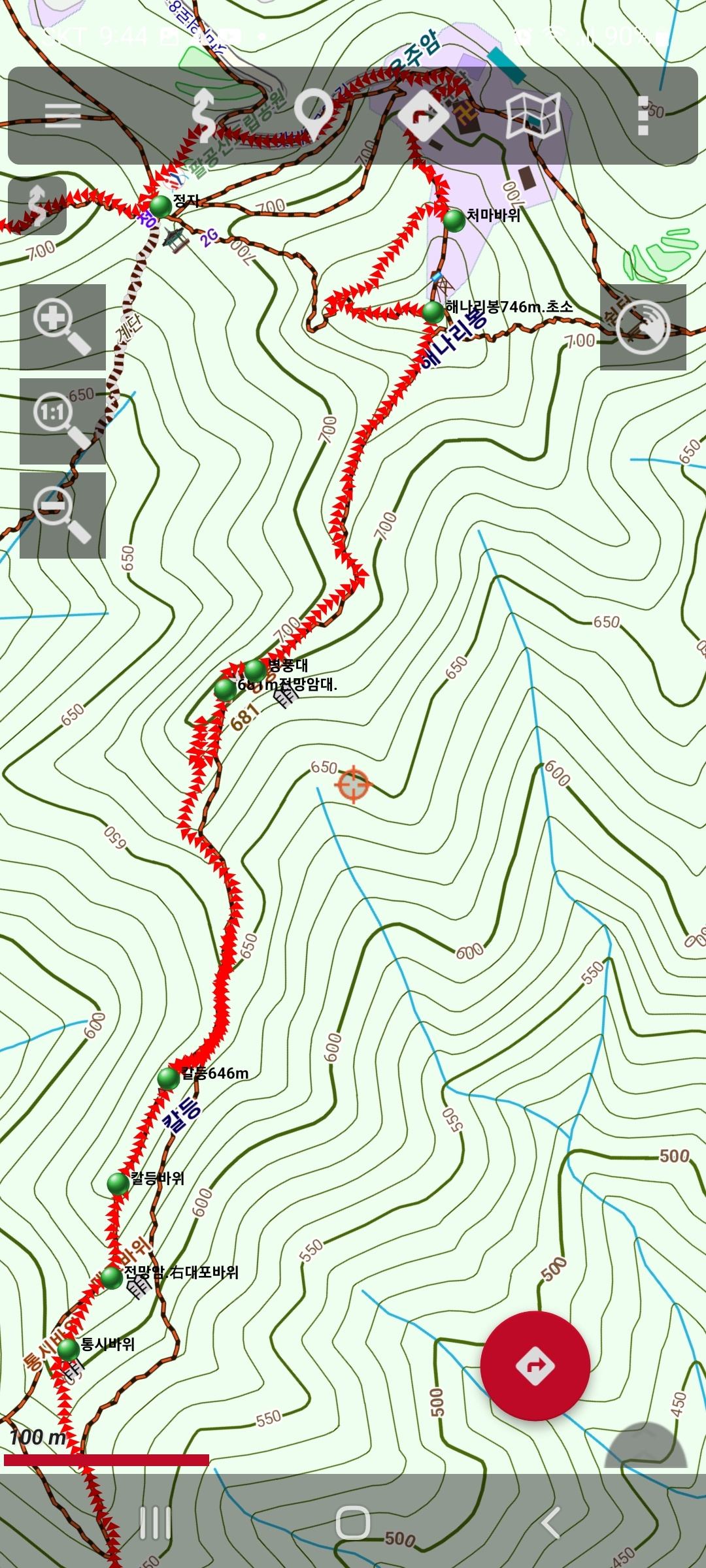706x1568 pixels.
Task: Select the 칼등646m waypoint marker
Action: 169,1077
